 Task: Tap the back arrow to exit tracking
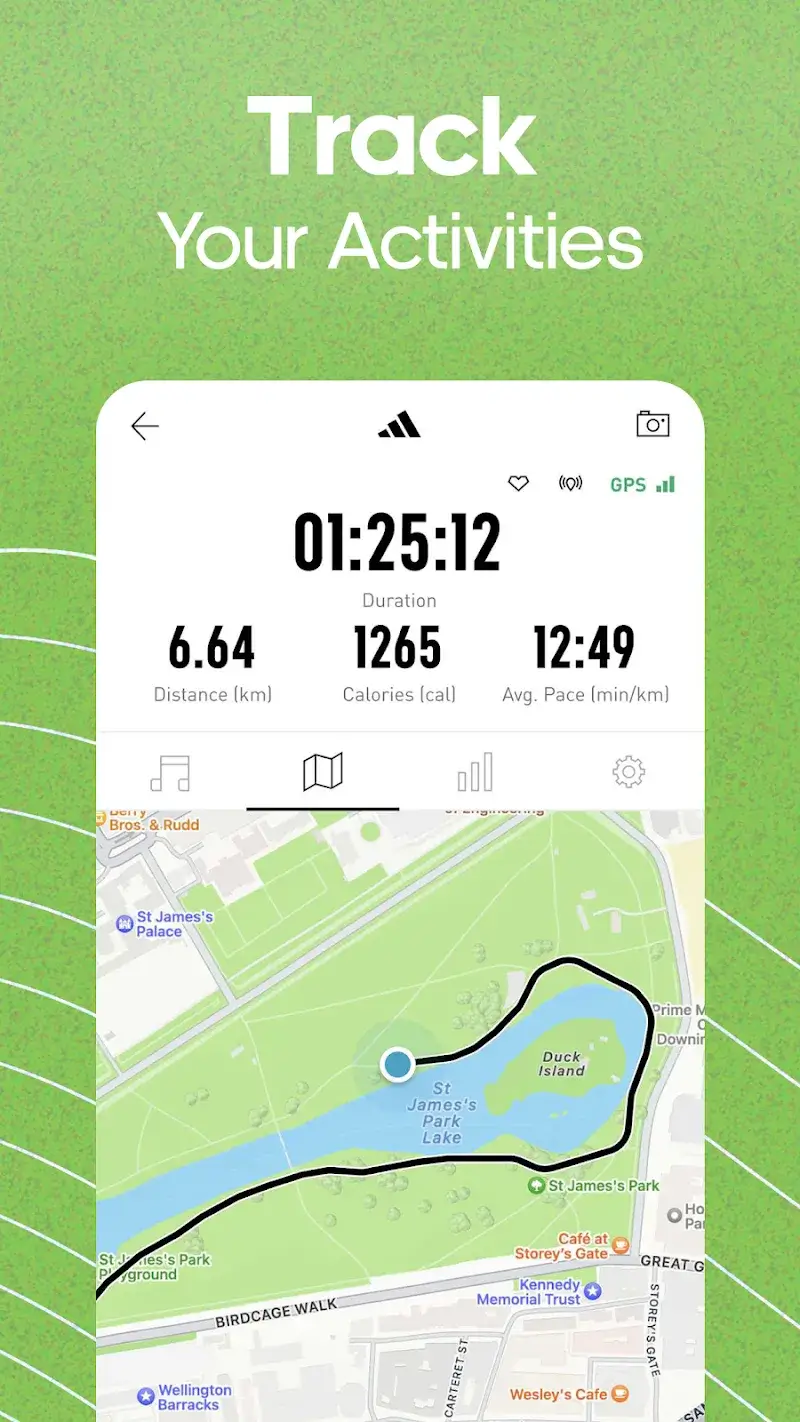145,425
